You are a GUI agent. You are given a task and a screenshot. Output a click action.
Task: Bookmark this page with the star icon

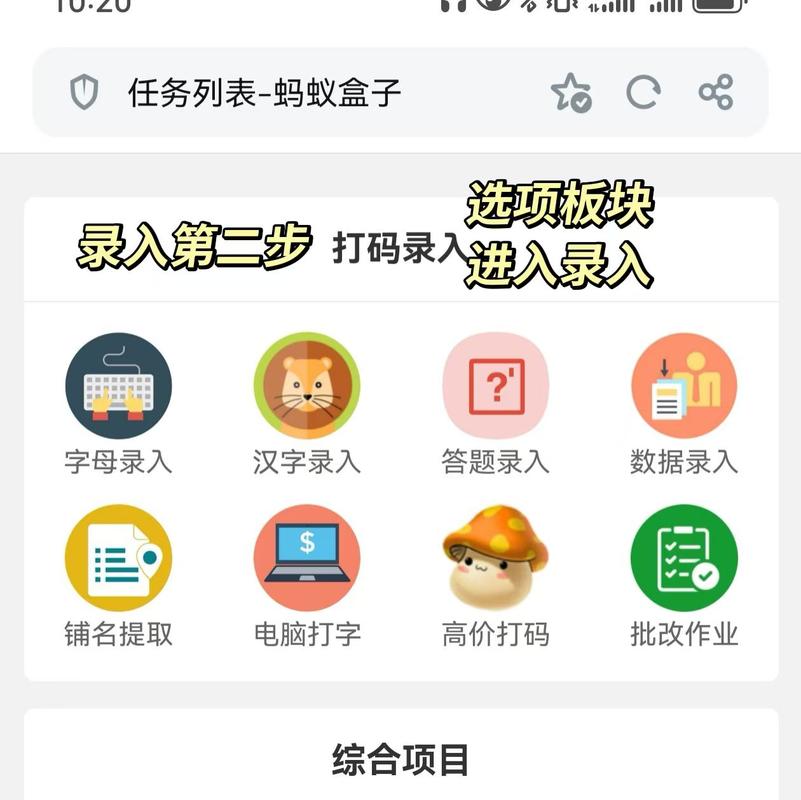(x=571, y=93)
